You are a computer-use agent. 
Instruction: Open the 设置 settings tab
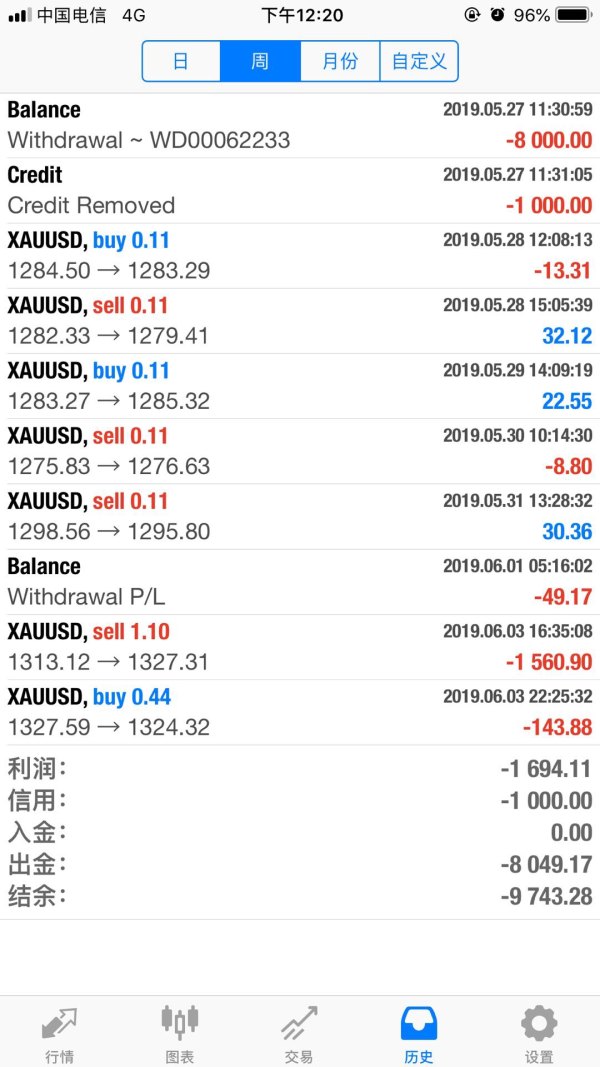click(539, 1033)
